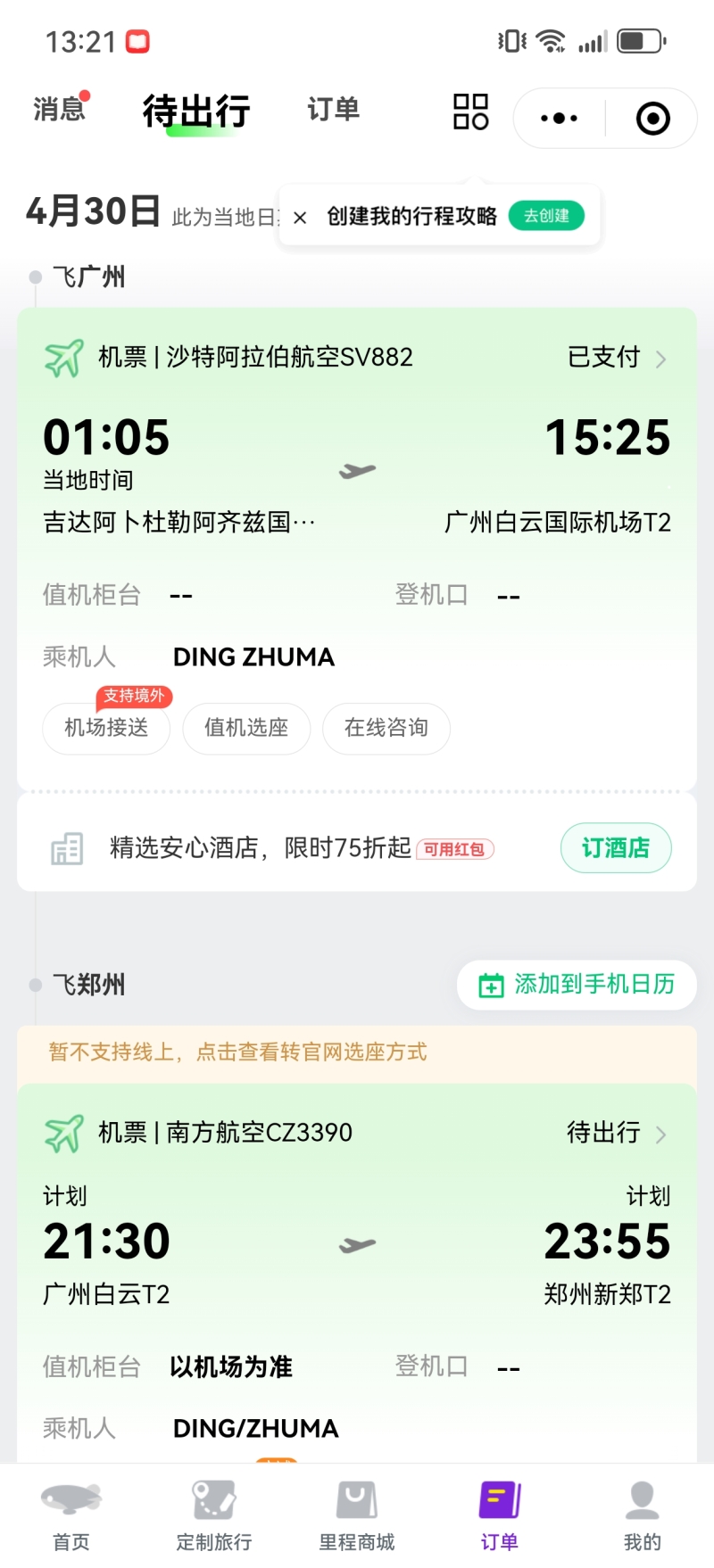View the official site seat selection notice
714x1568 pixels.
(237, 1052)
